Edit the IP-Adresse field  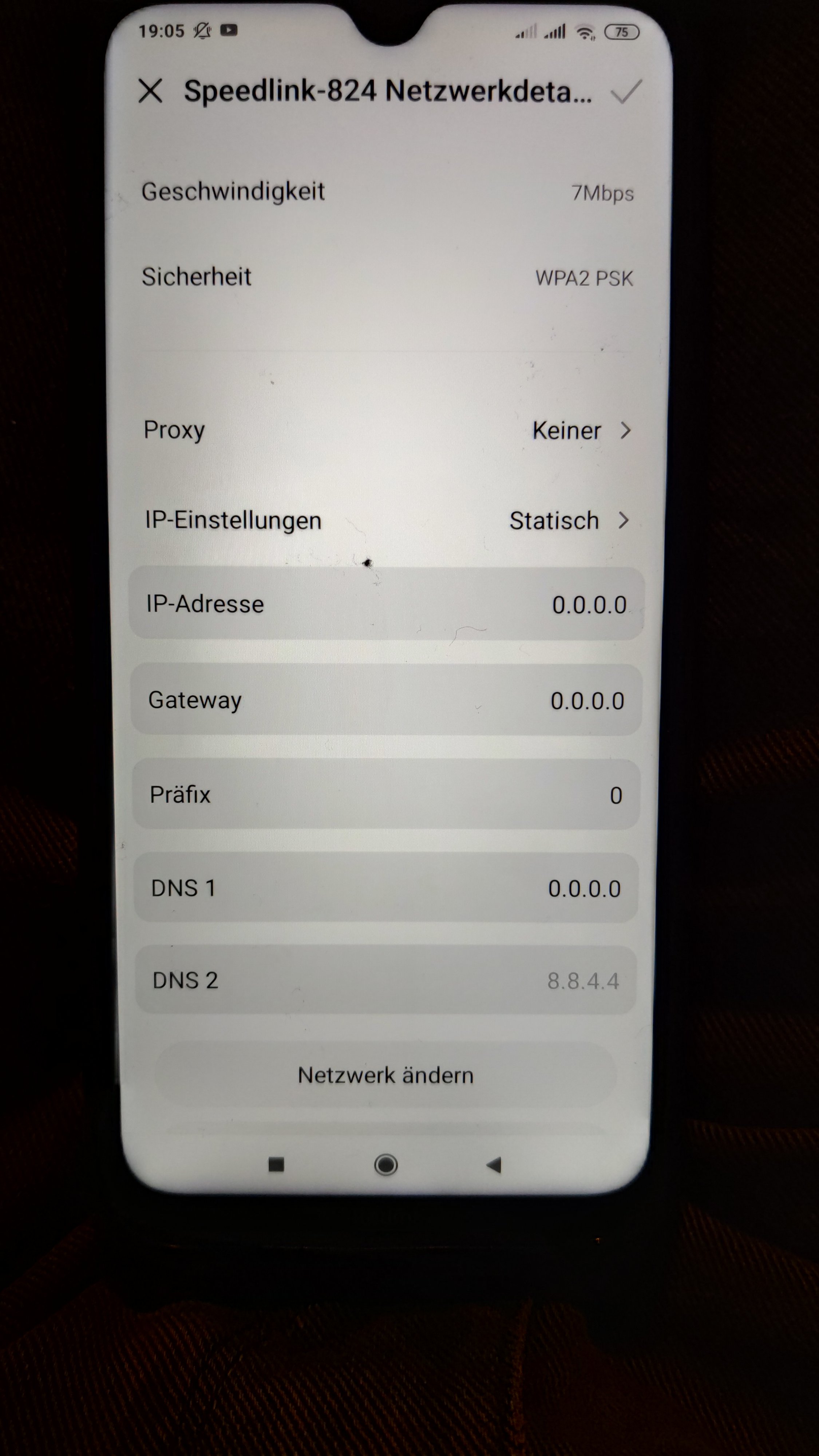point(387,604)
